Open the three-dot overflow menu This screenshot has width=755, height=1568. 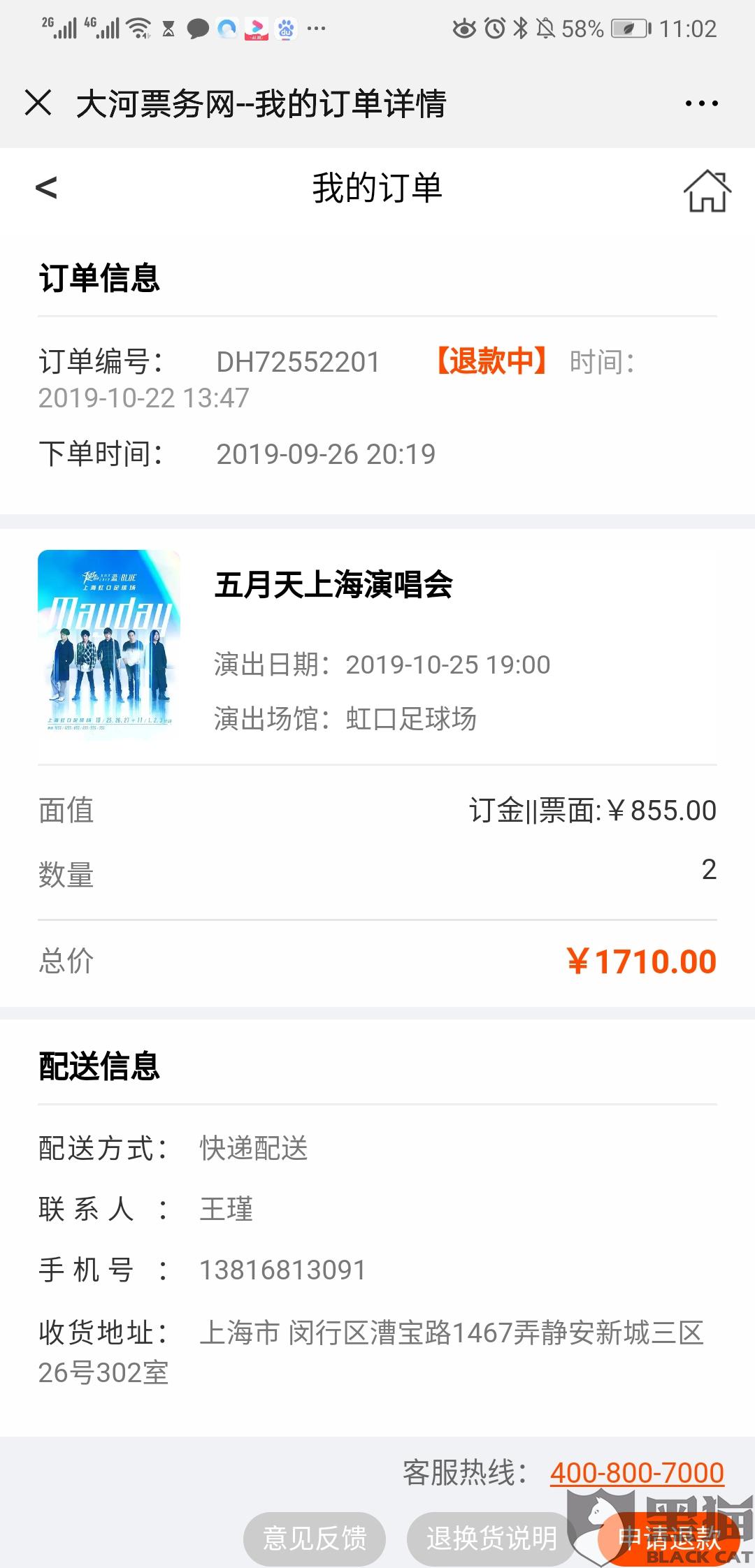pyautogui.click(x=701, y=103)
